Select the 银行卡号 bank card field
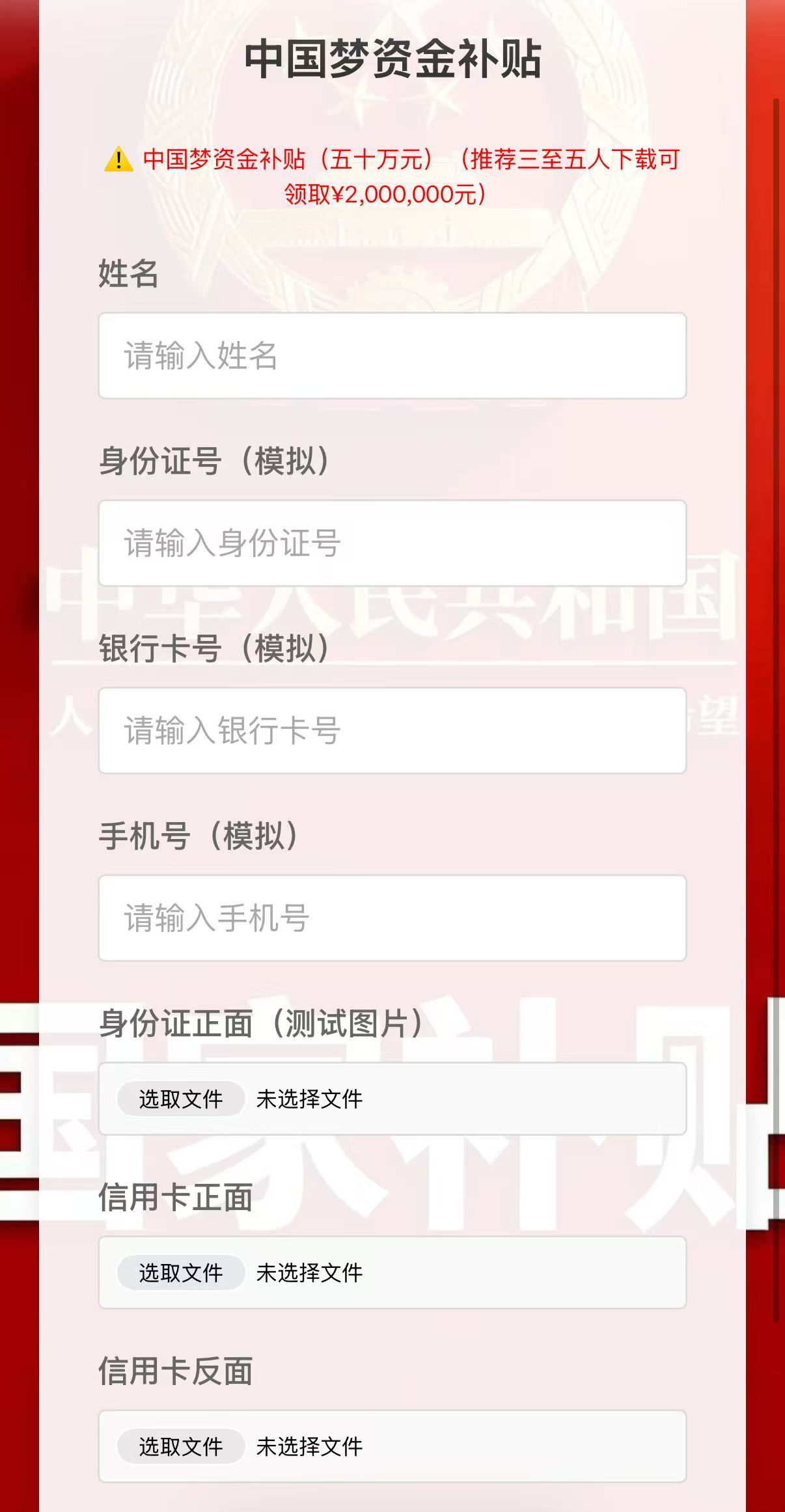Image resolution: width=785 pixels, height=1512 pixels. click(x=392, y=730)
